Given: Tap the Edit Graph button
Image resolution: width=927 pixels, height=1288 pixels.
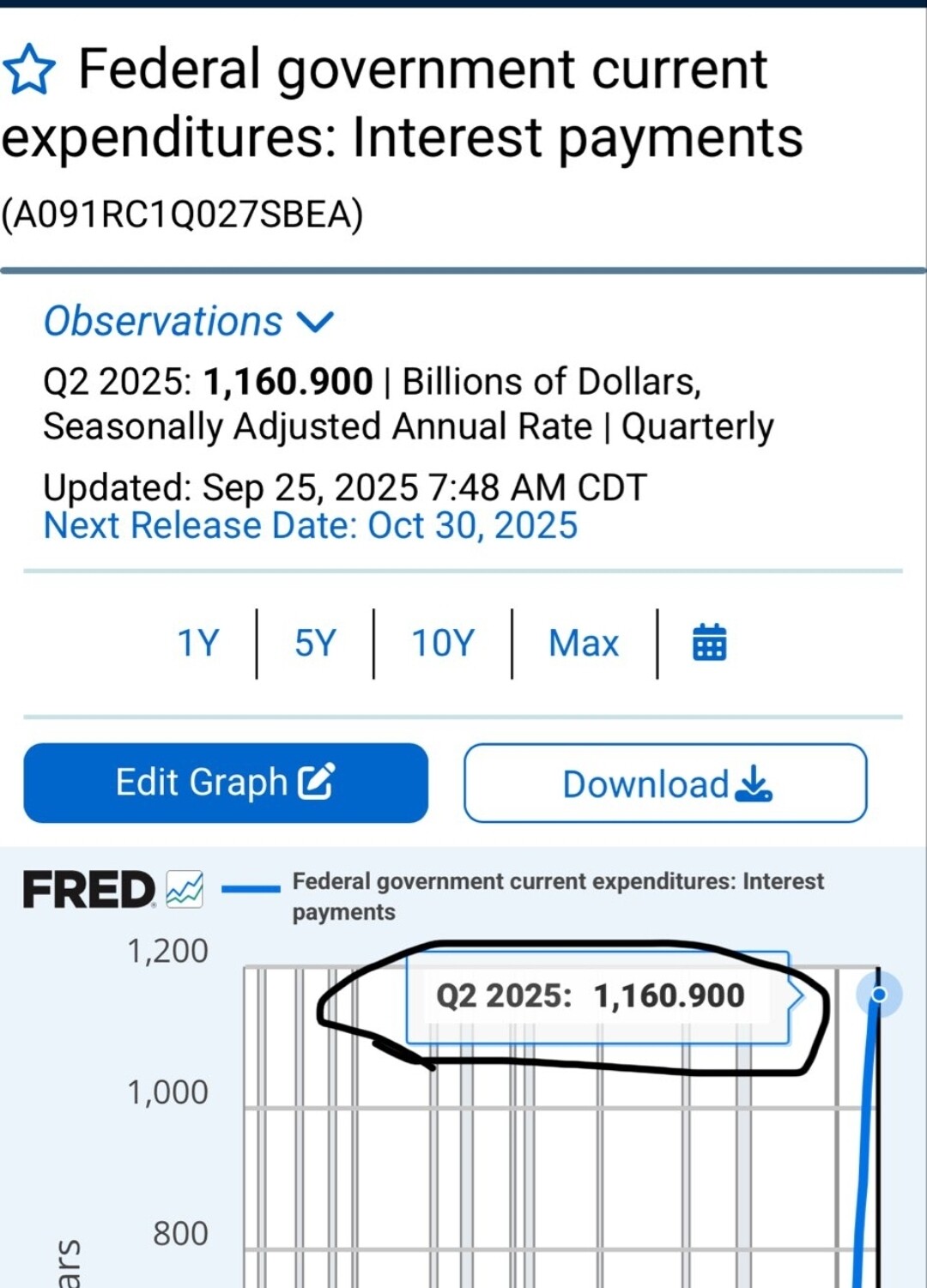Looking at the screenshot, I should click(226, 783).
